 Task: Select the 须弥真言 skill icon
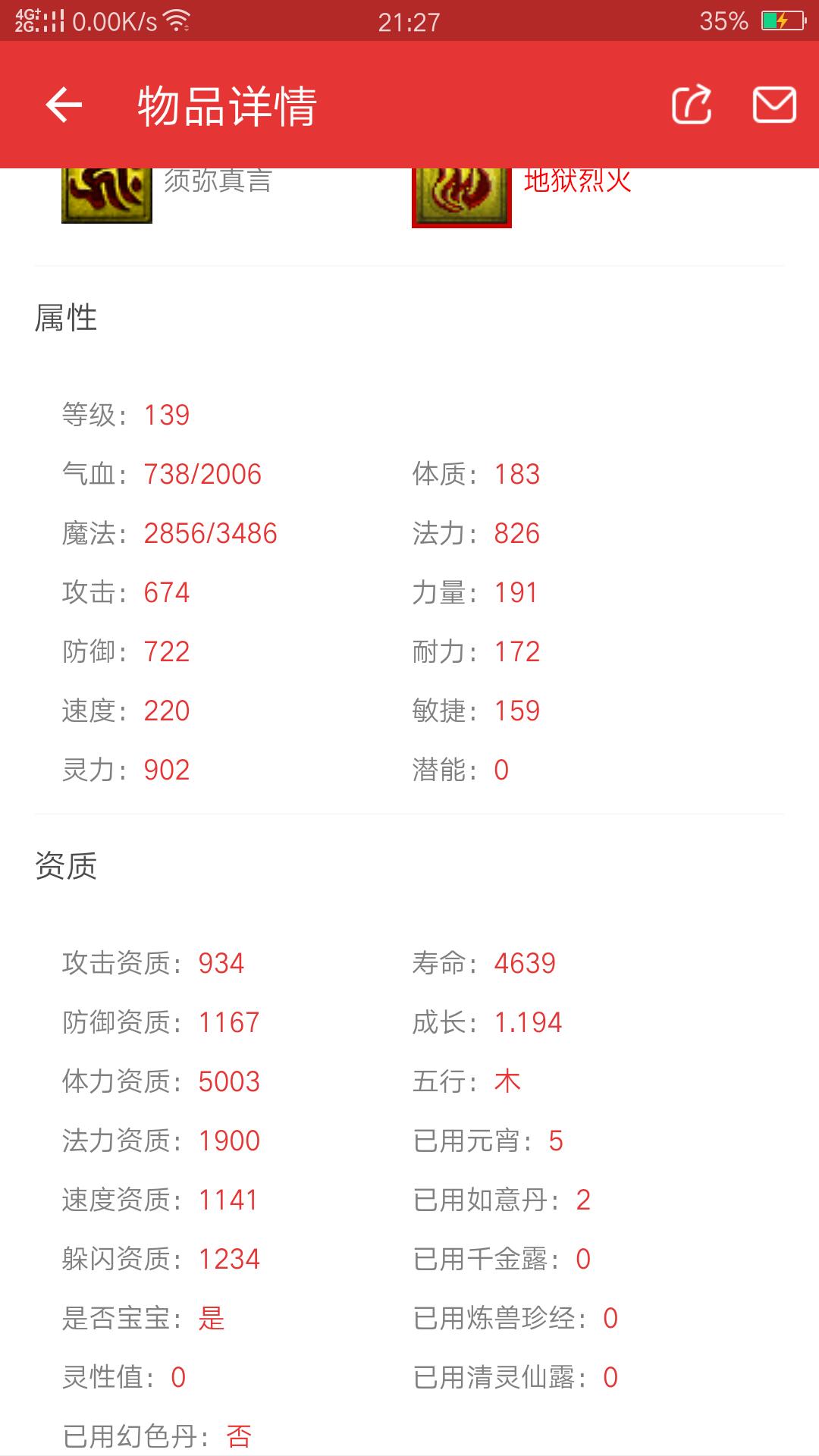pyautogui.click(x=107, y=196)
